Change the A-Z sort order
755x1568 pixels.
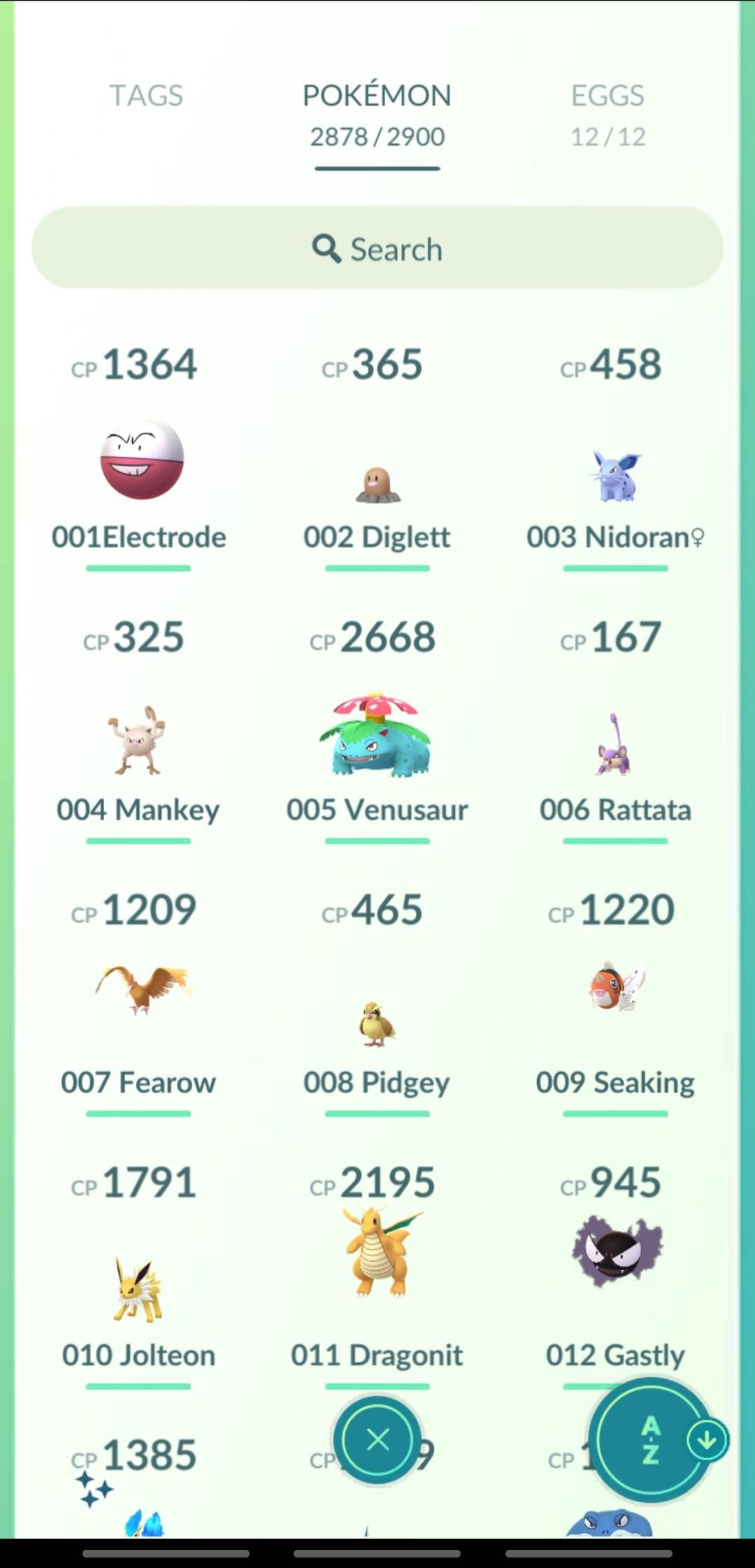pyautogui.click(x=652, y=1441)
